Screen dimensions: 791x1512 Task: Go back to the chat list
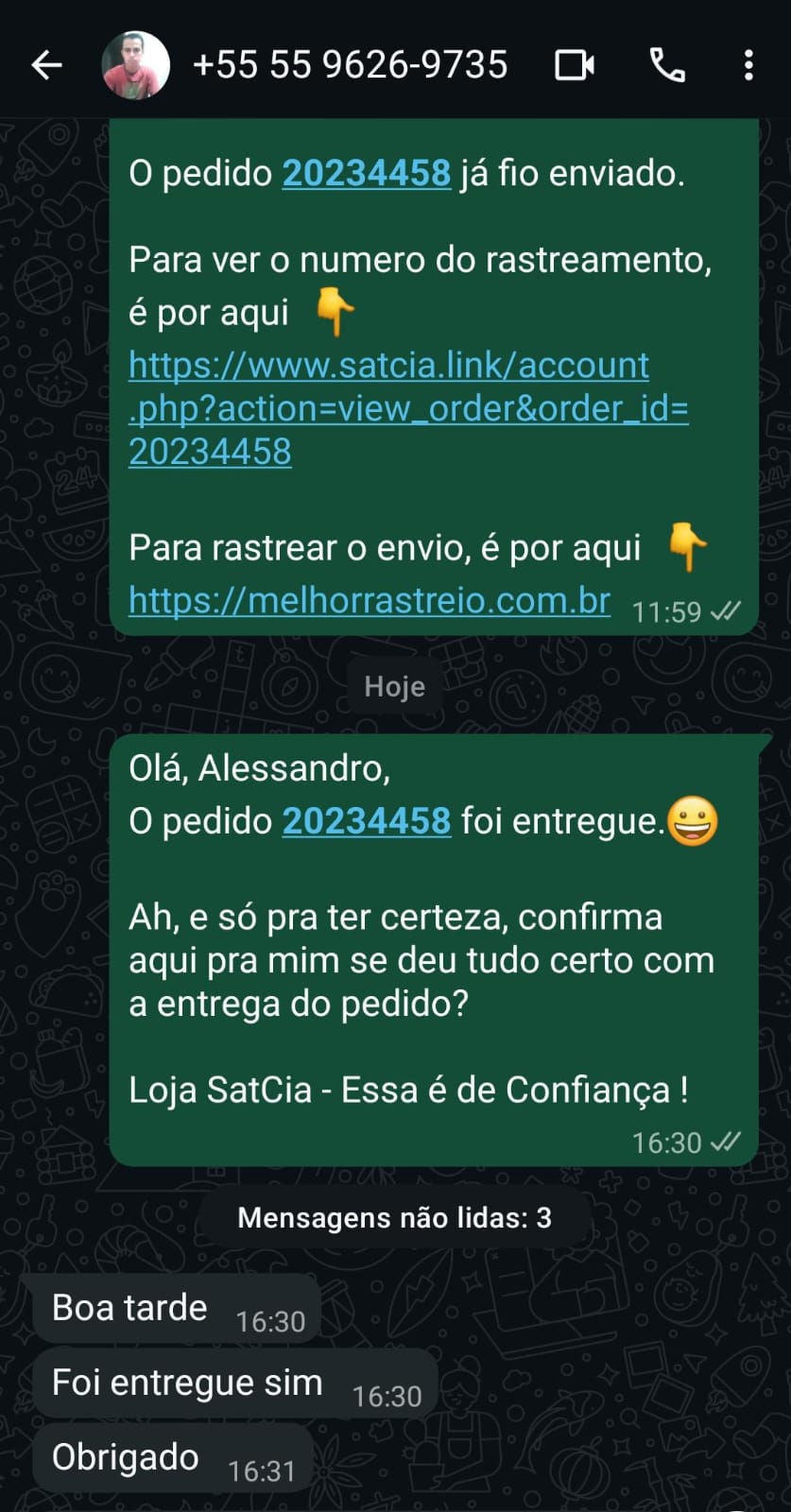click(46, 65)
